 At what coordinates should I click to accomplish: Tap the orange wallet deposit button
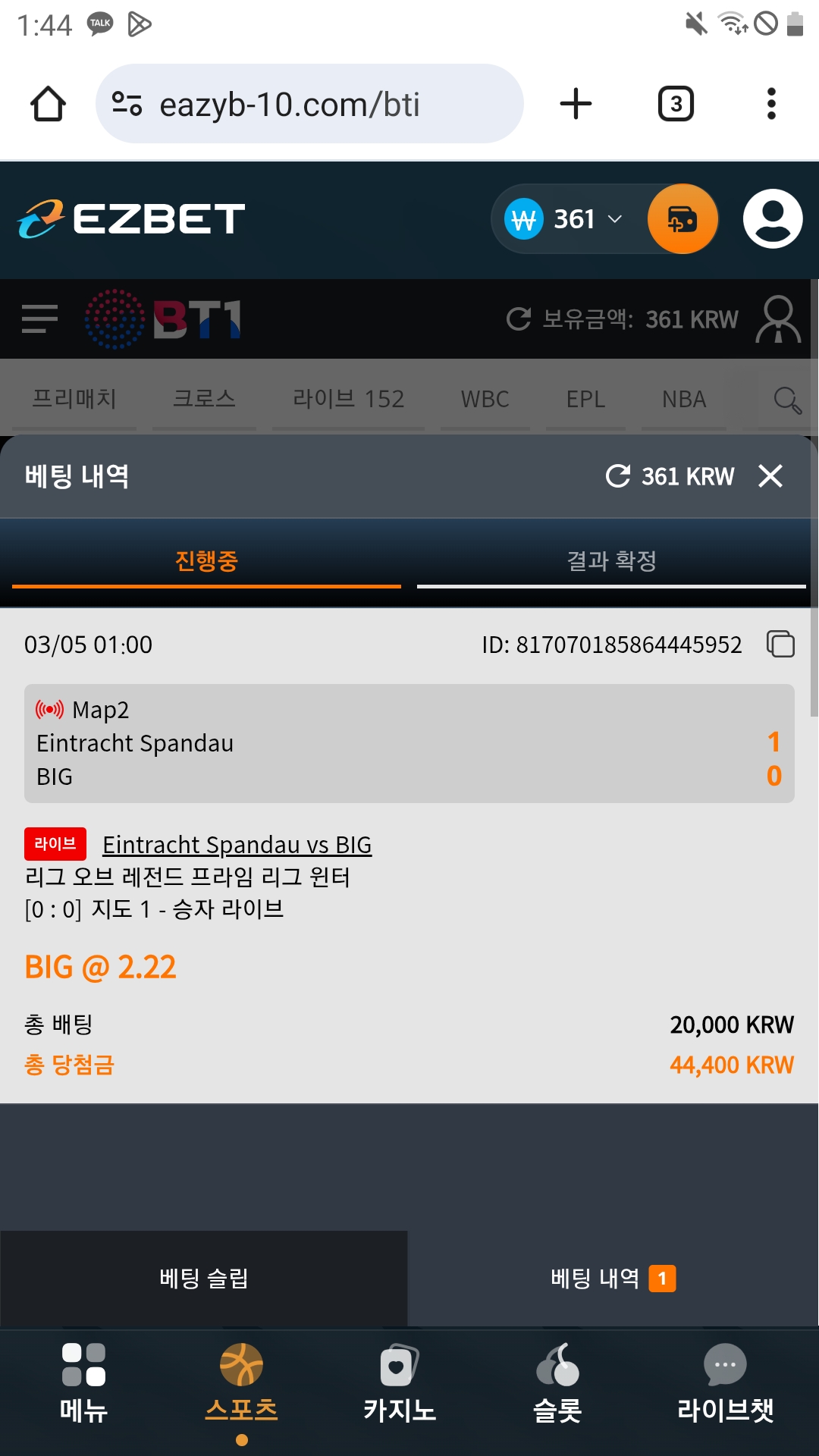tap(682, 219)
